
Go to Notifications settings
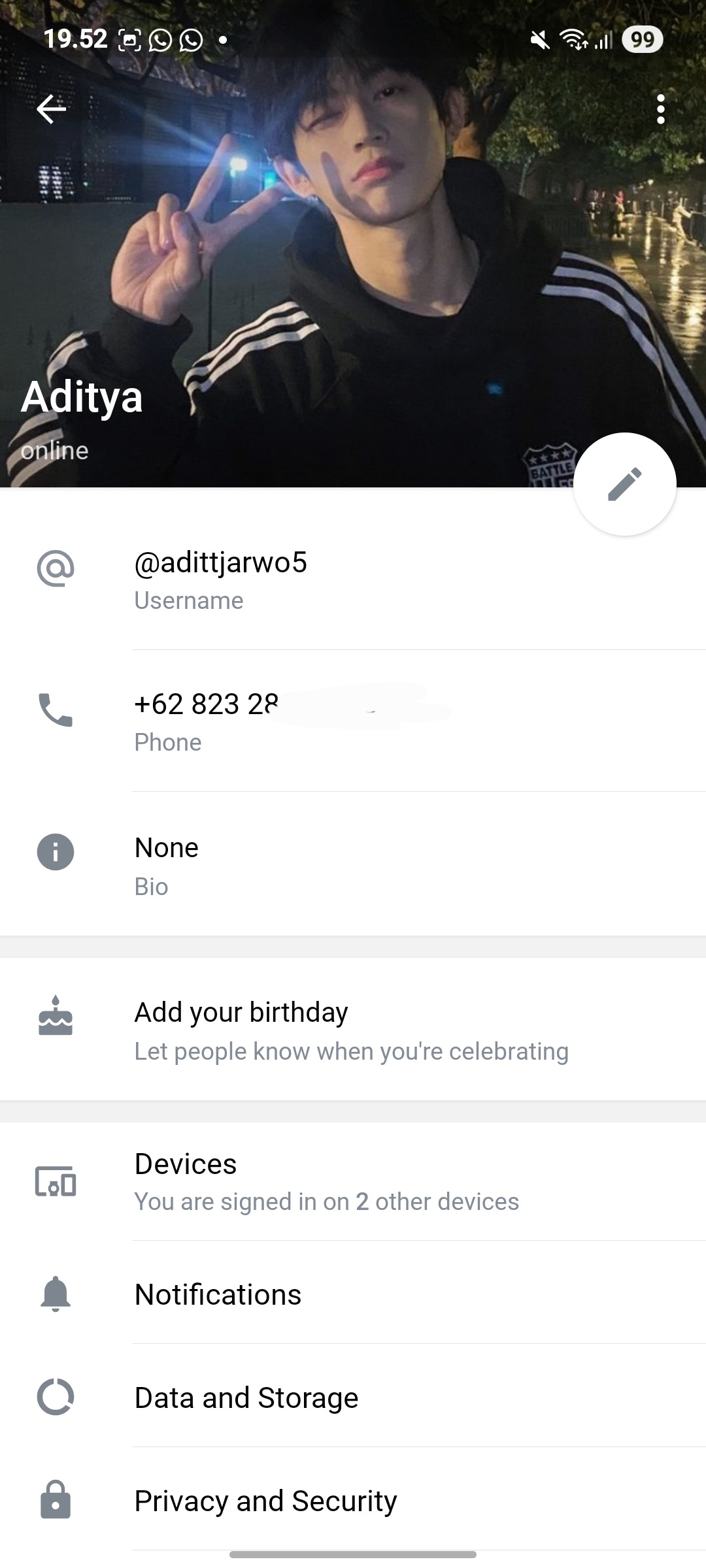[353, 1294]
